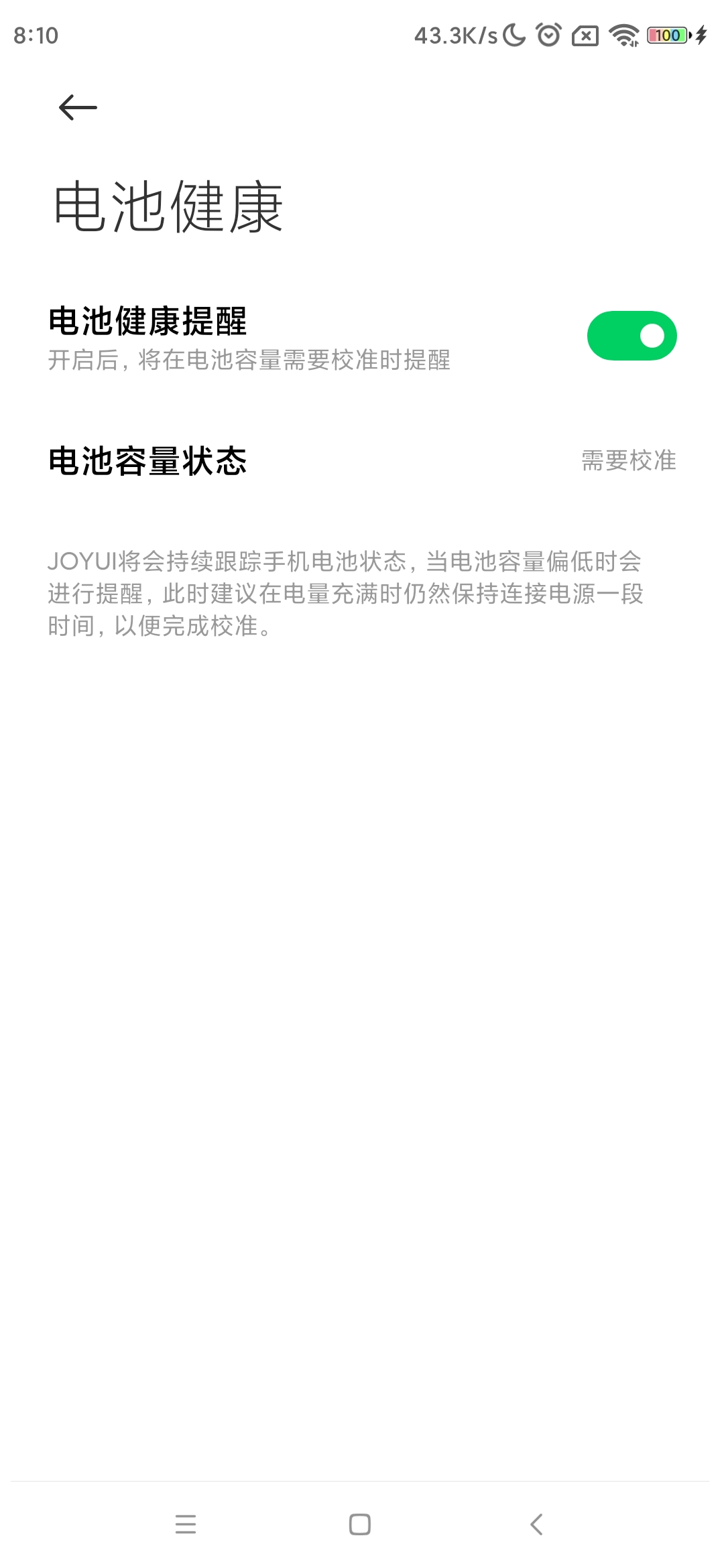Go to home screen via navigation bar
The height and width of the screenshot is (1568, 724).
tap(360, 1524)
